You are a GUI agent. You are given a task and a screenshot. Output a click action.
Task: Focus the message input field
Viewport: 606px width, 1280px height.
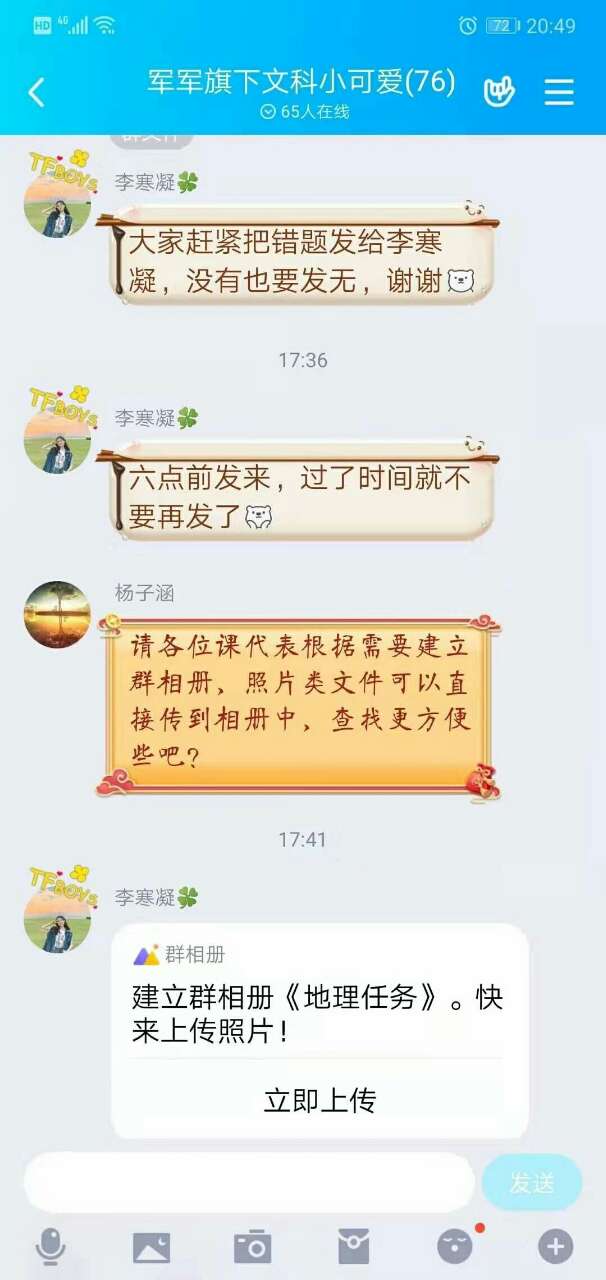(249, 1183)
